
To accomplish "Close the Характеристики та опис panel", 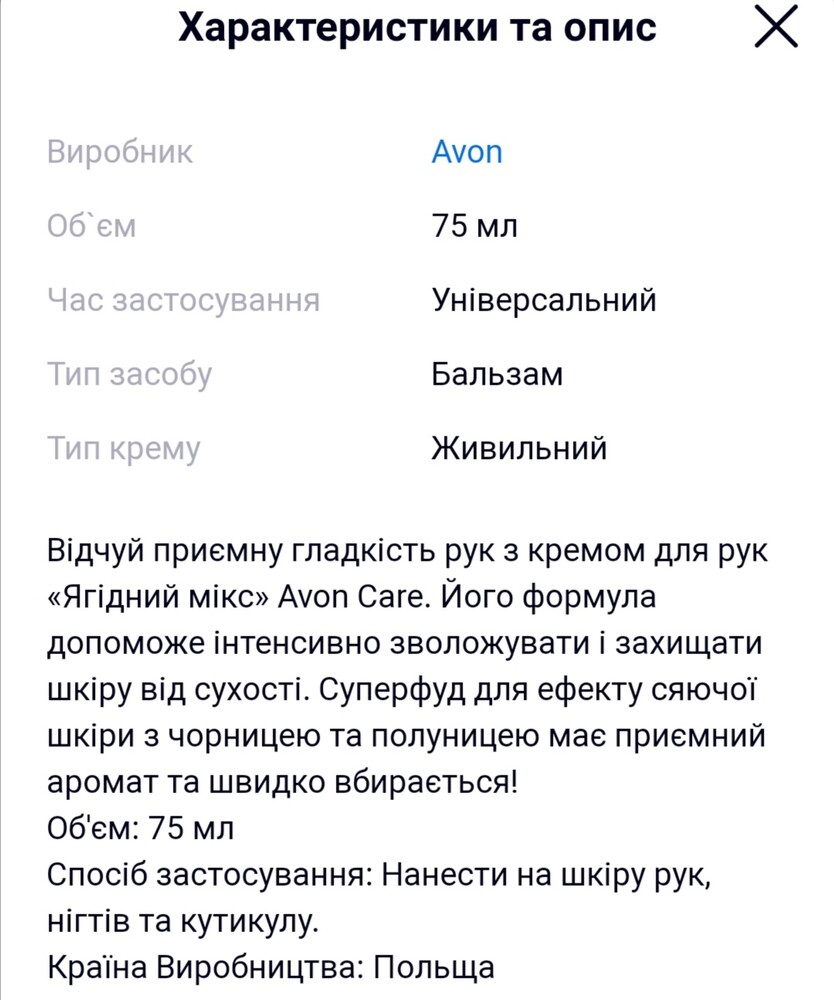I will coord(775,29).
